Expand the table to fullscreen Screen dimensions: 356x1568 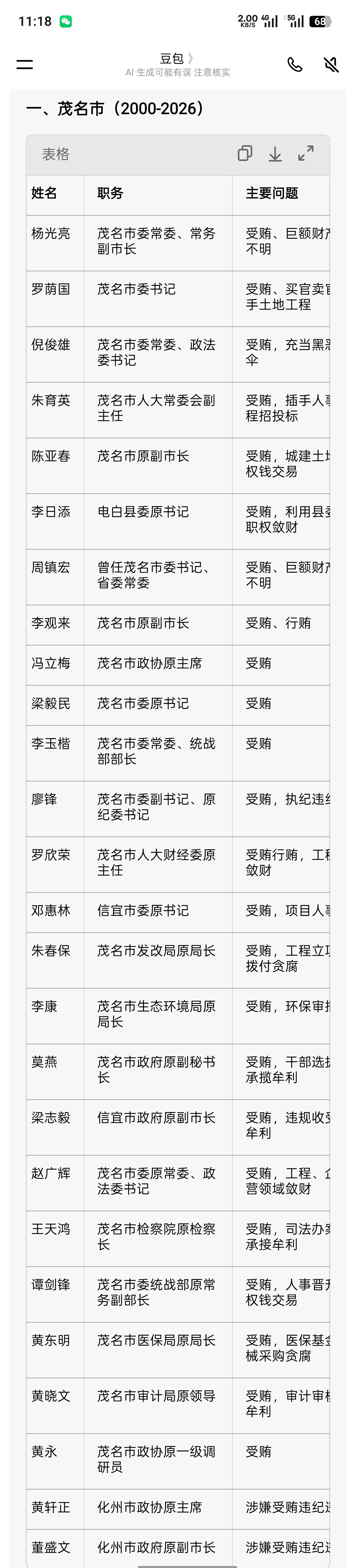pyautogui.click(x=306, y=154)
